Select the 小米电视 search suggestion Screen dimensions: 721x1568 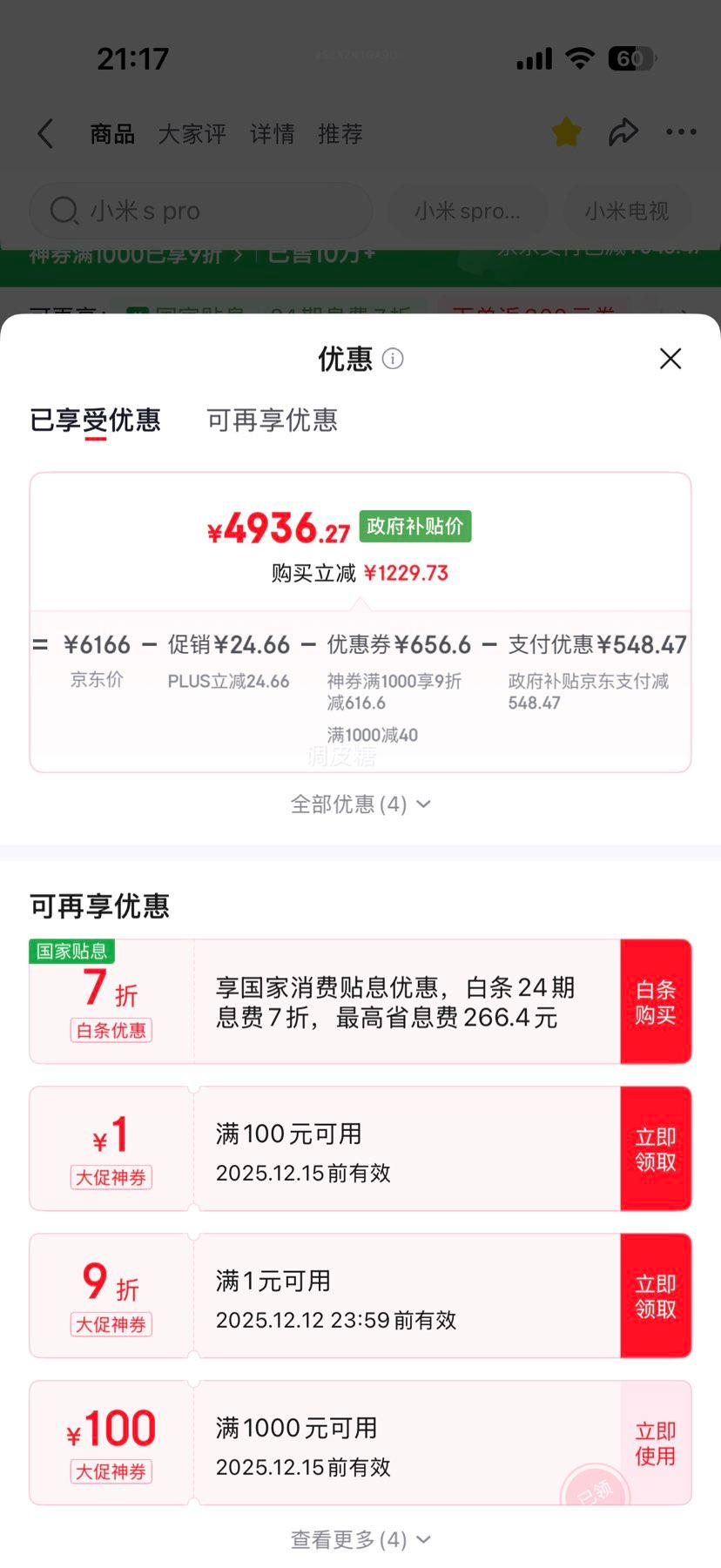628,210
